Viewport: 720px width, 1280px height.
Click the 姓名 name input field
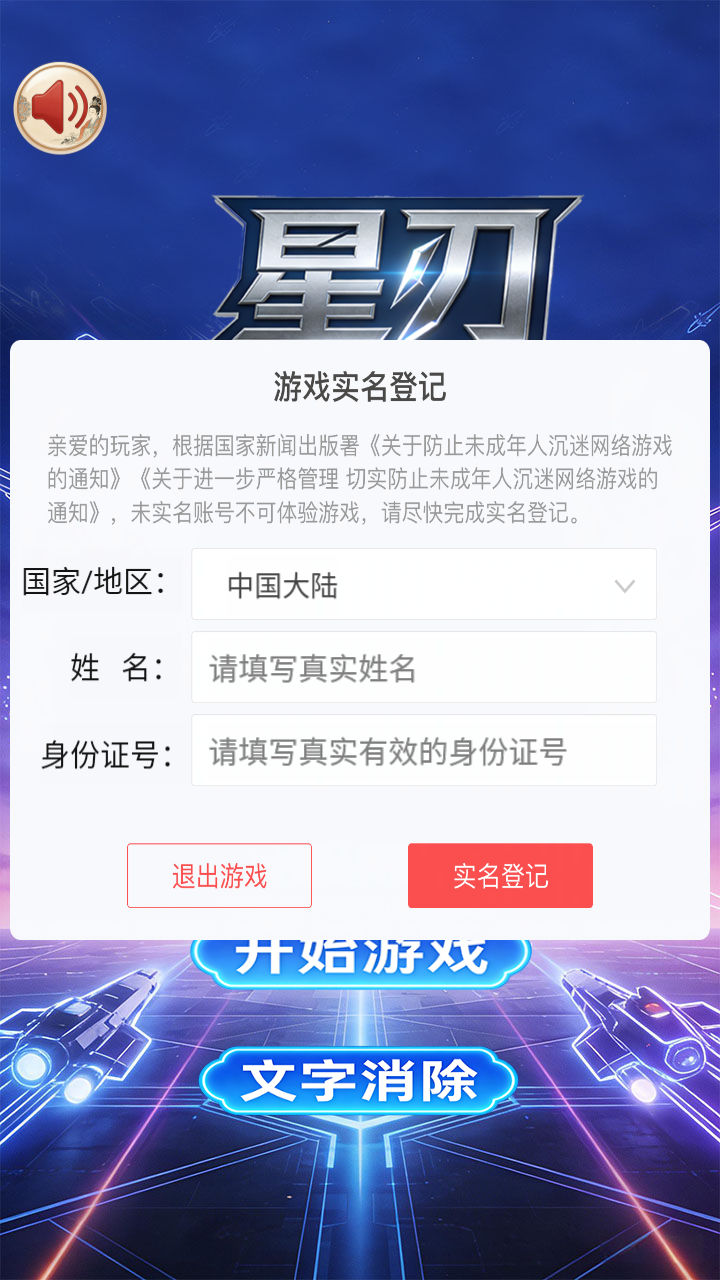click(x=423, y=667)
